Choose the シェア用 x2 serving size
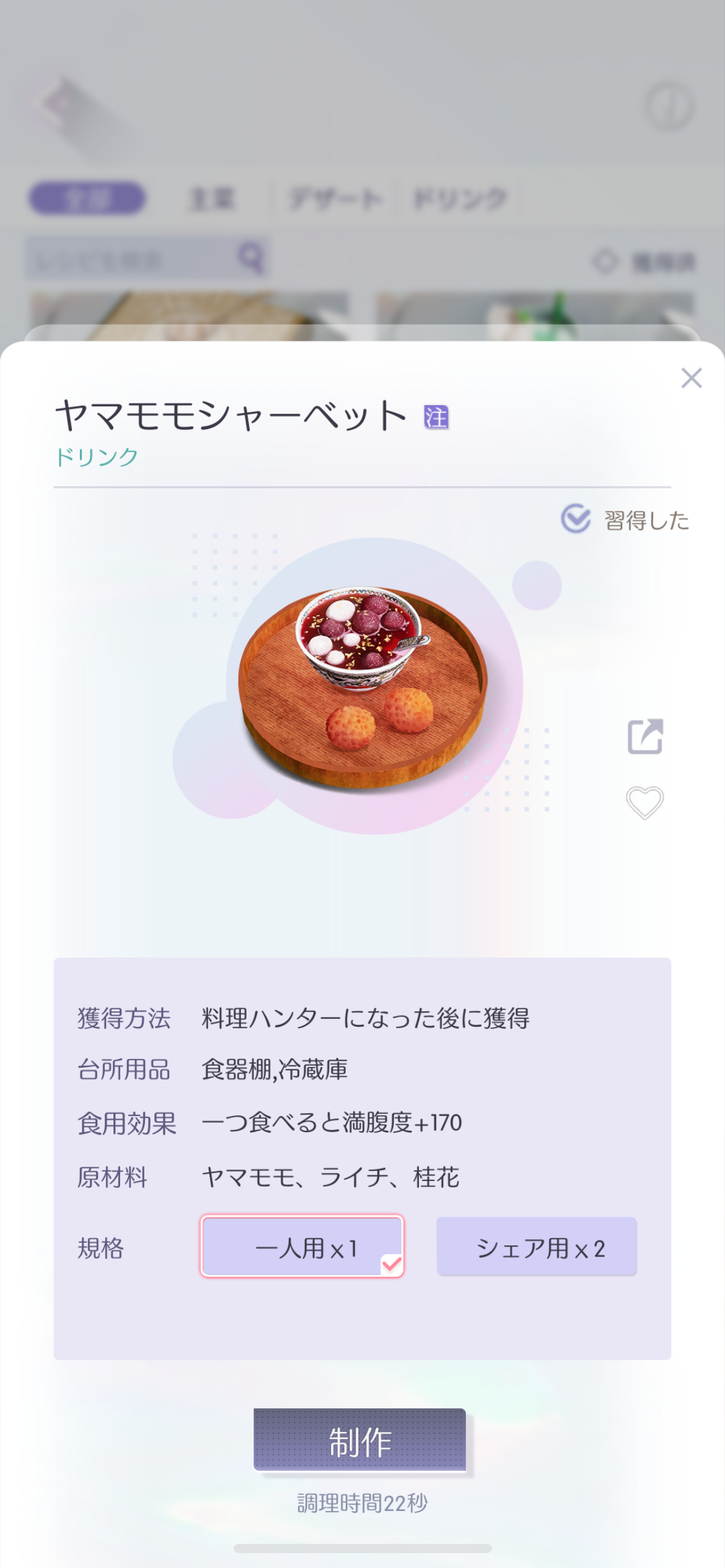 537,1247
